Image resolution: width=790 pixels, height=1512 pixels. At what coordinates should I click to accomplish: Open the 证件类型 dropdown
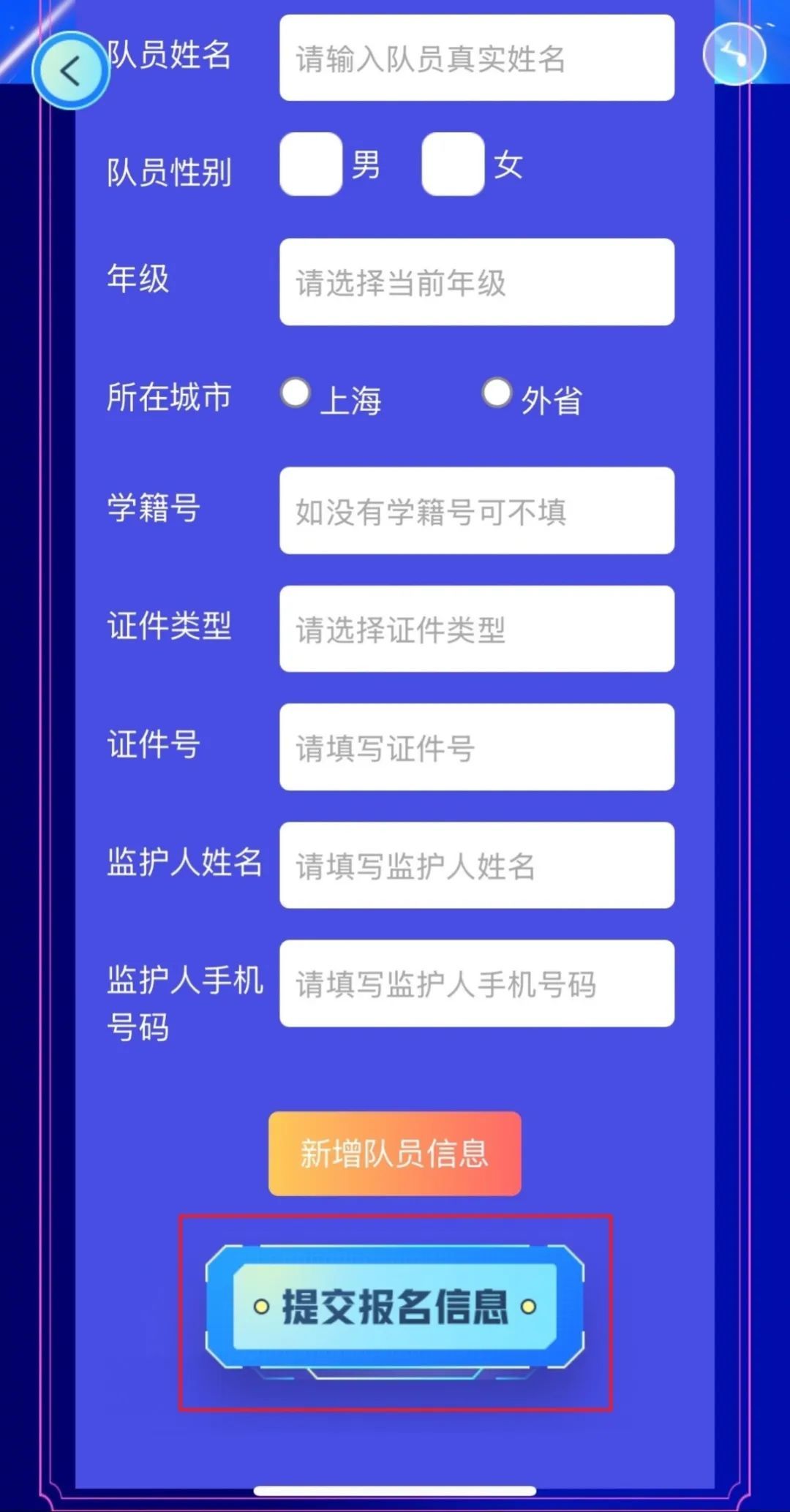click(476, 629)
